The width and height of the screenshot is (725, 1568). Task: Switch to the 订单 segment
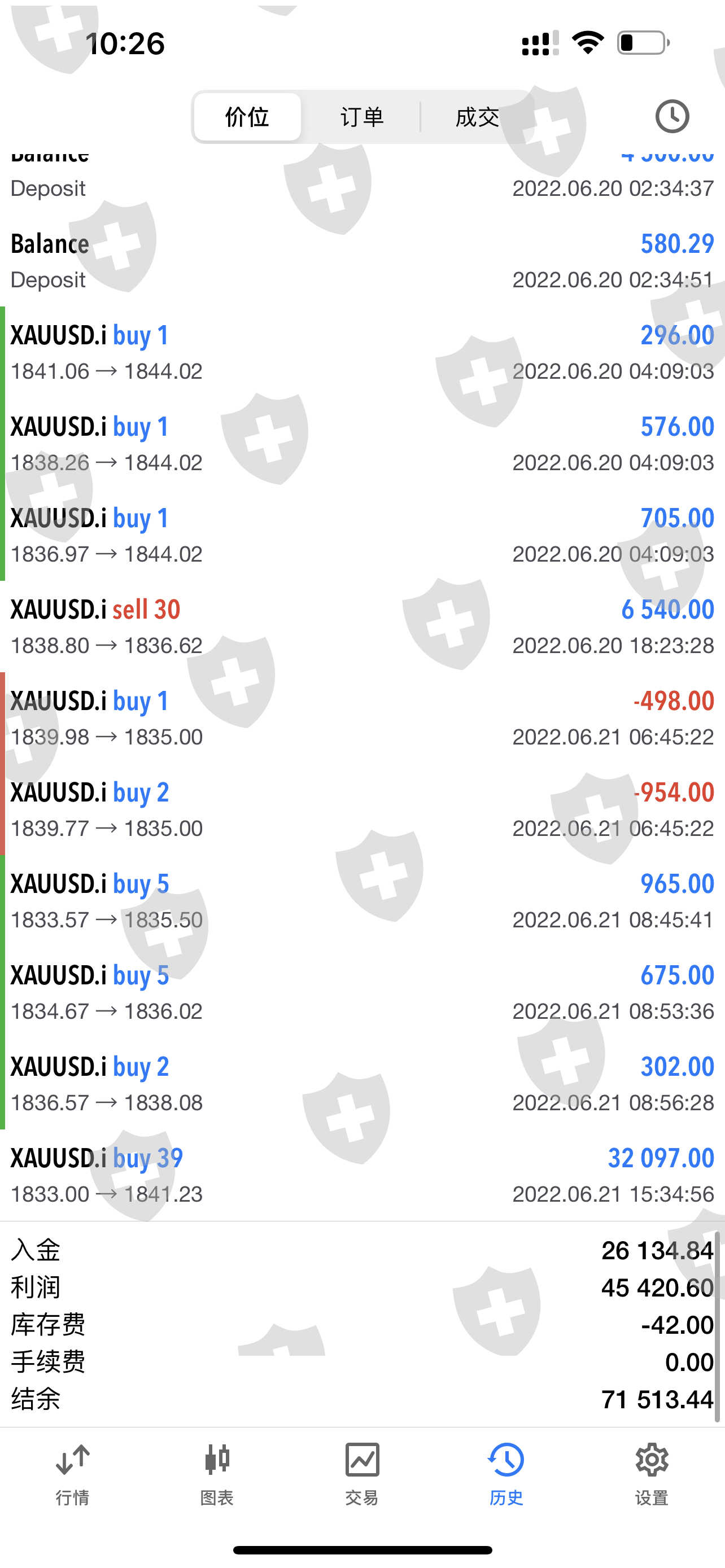[362, 117]
